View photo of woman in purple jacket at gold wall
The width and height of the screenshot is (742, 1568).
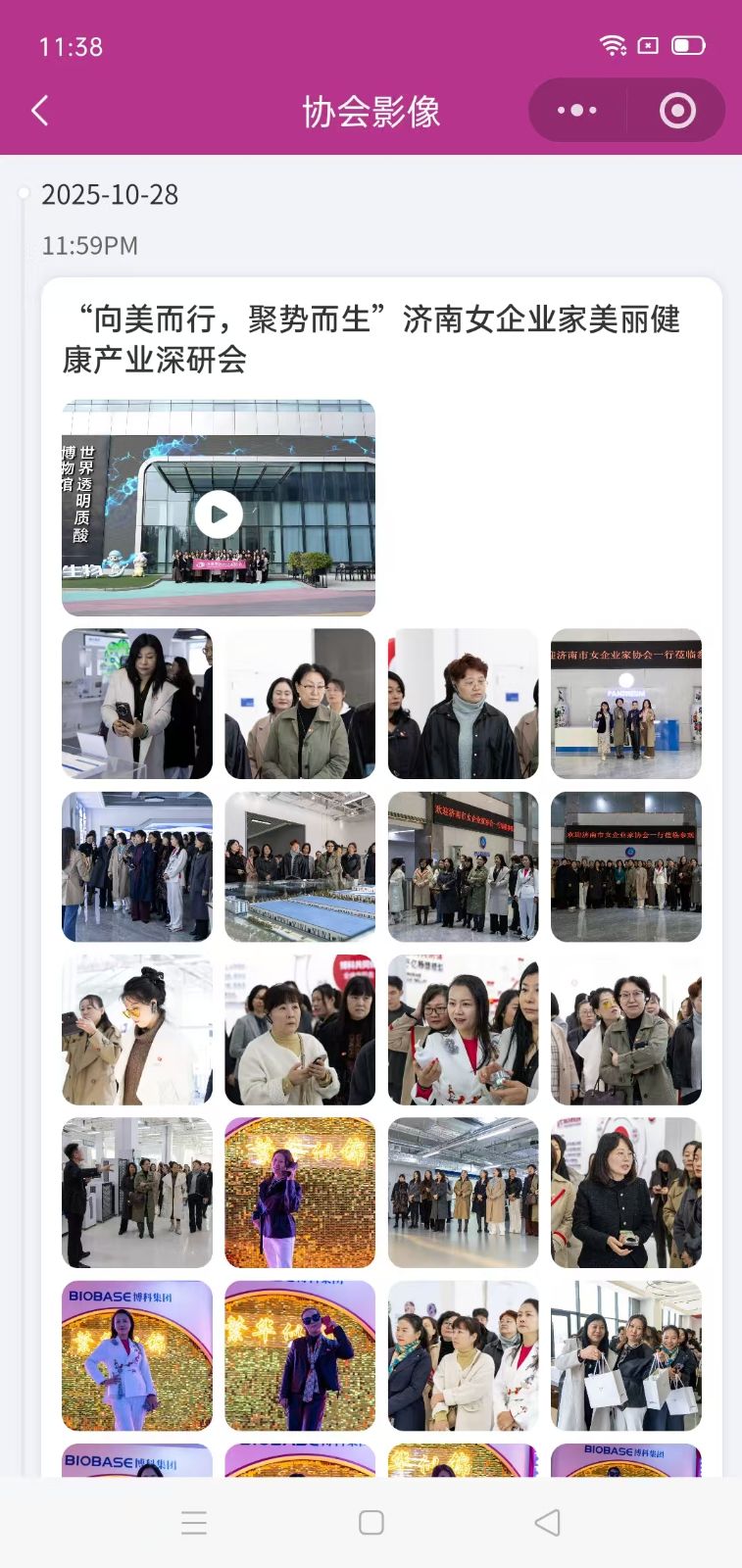(300, 1193)
